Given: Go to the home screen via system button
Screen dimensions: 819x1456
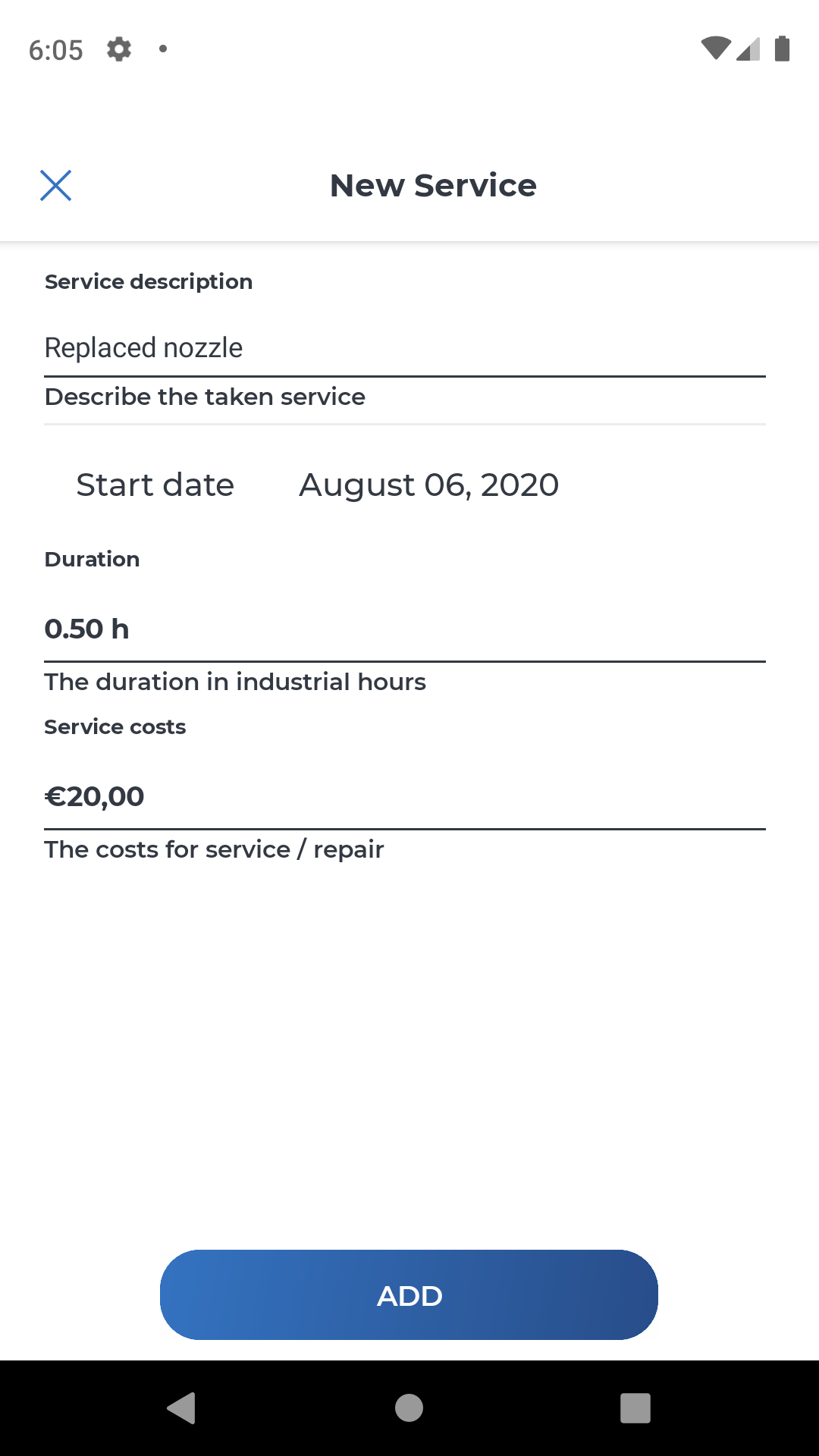Looking at the screenshot, I should coord(409,1408).
